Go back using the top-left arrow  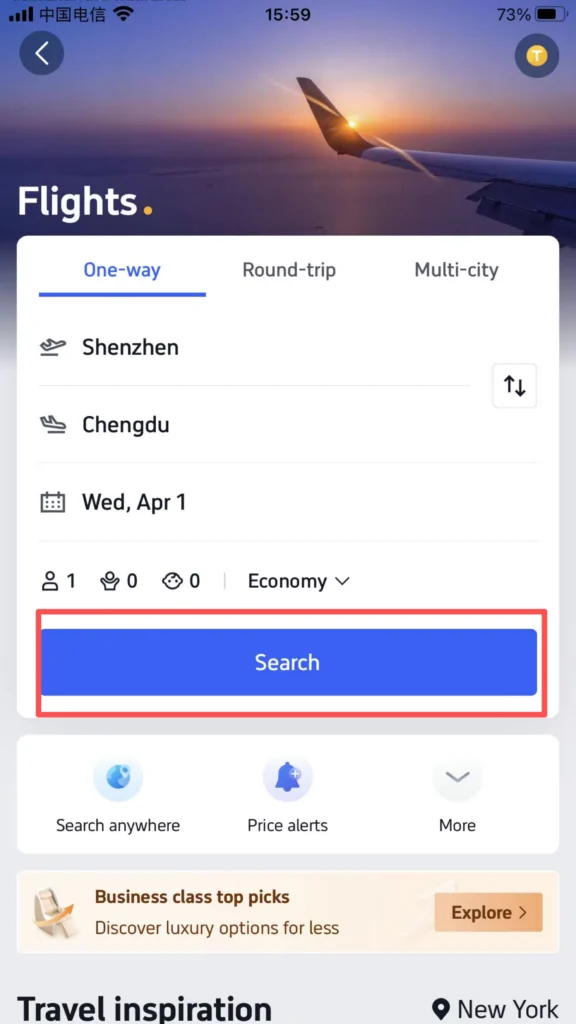click(x=42, y=54)
